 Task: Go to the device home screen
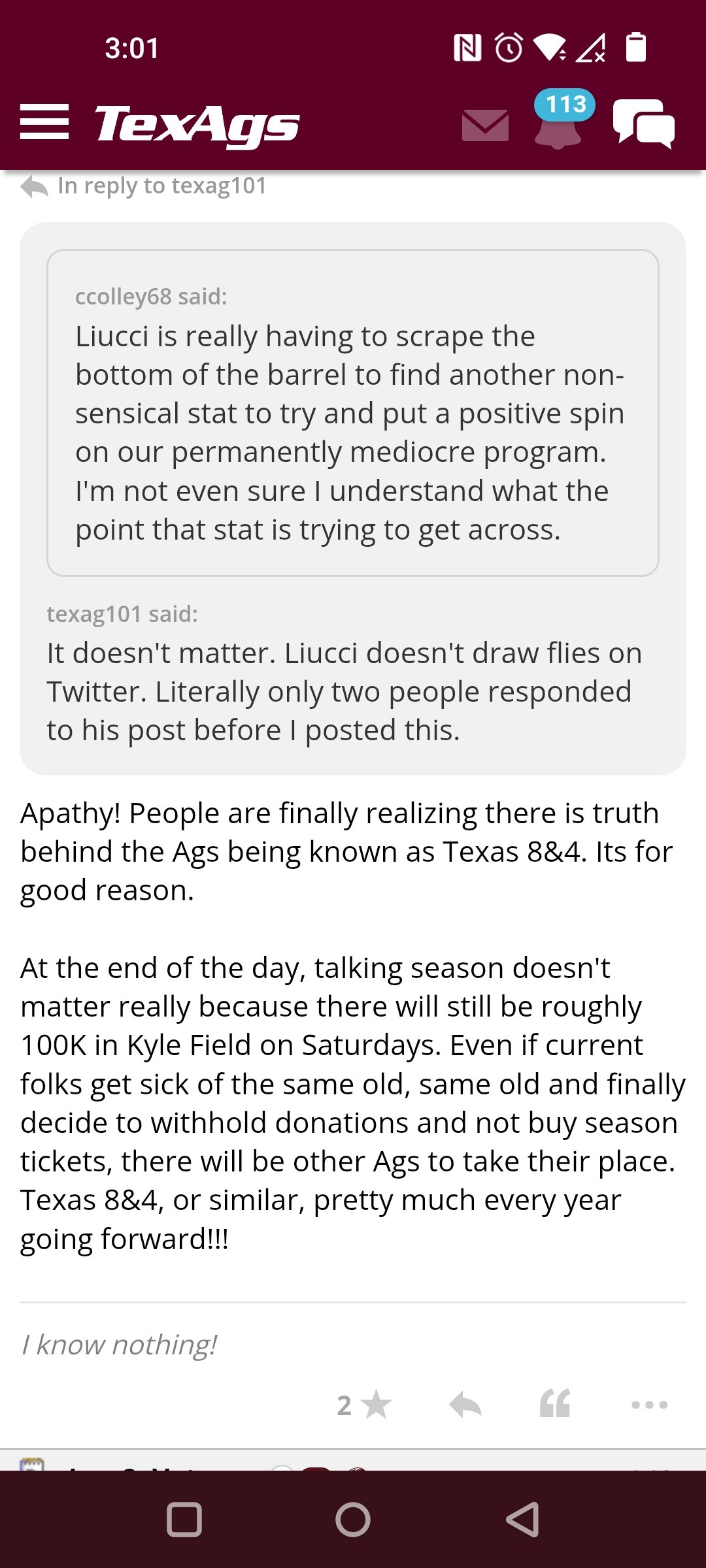[x=353, y=1519]
